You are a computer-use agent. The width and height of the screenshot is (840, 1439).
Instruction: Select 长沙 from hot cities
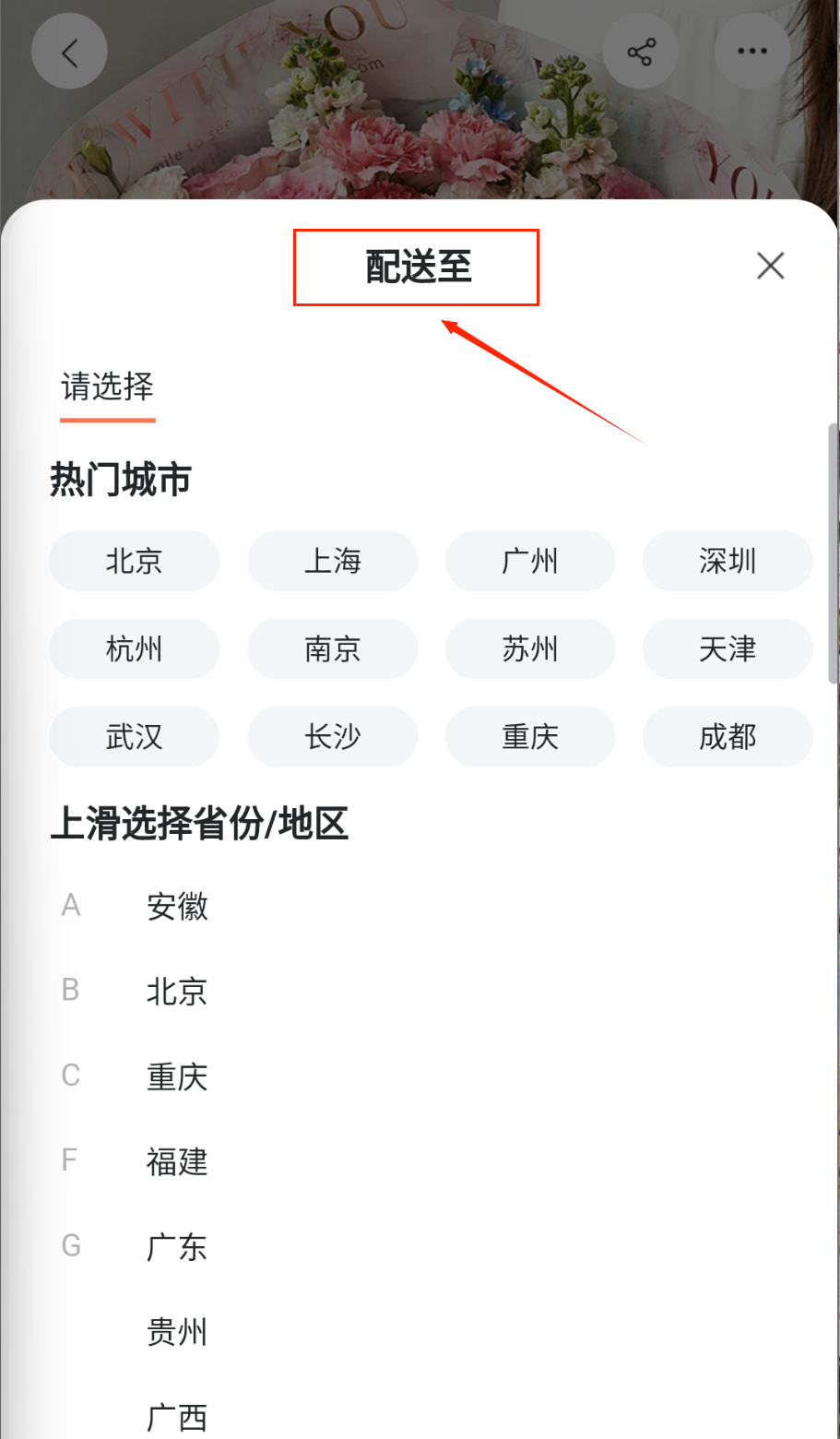click(x=332, y=736)
